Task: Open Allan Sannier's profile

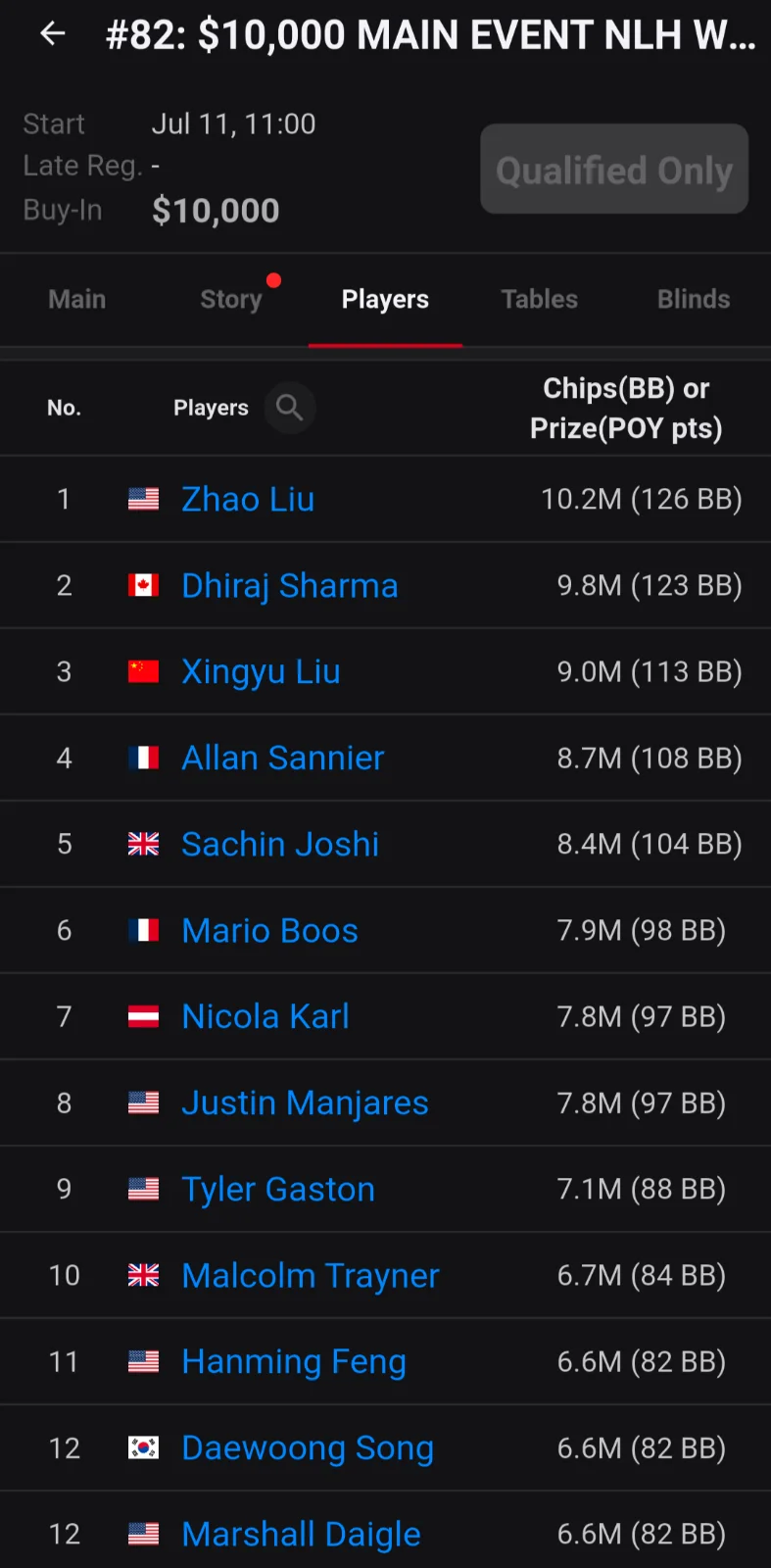Action: click(x=283, y=758)
